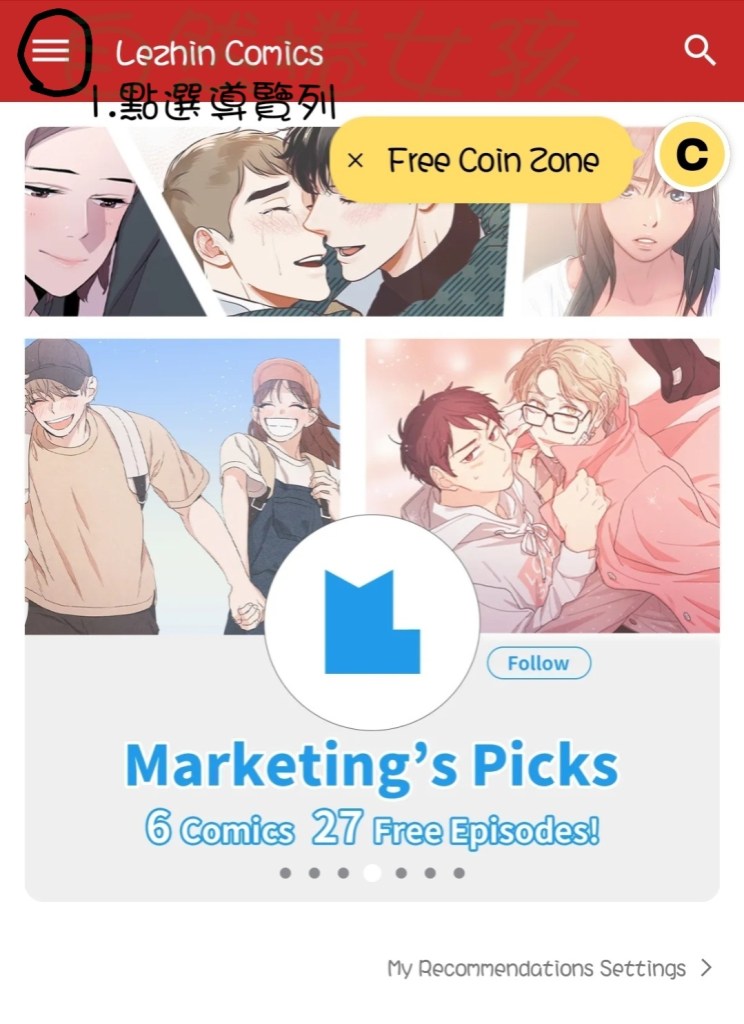The height and width of the screenshot is (1024, 744).
Task: Open the Free Coin Zone
Action: click(x=493, y=161)
